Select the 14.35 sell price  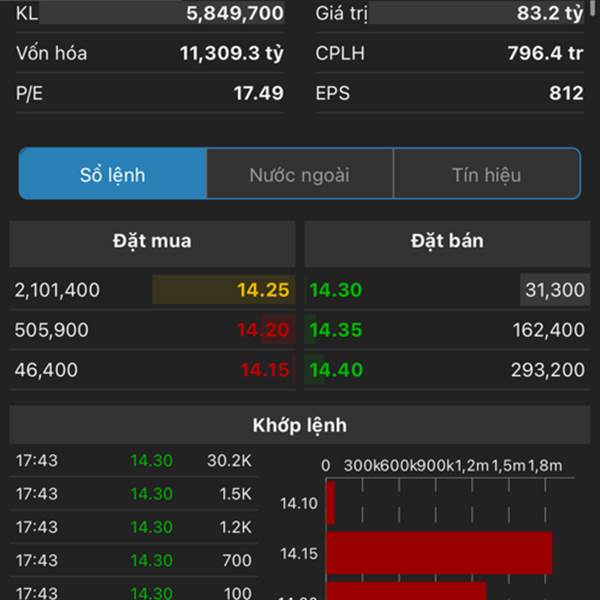coord(335,330)
